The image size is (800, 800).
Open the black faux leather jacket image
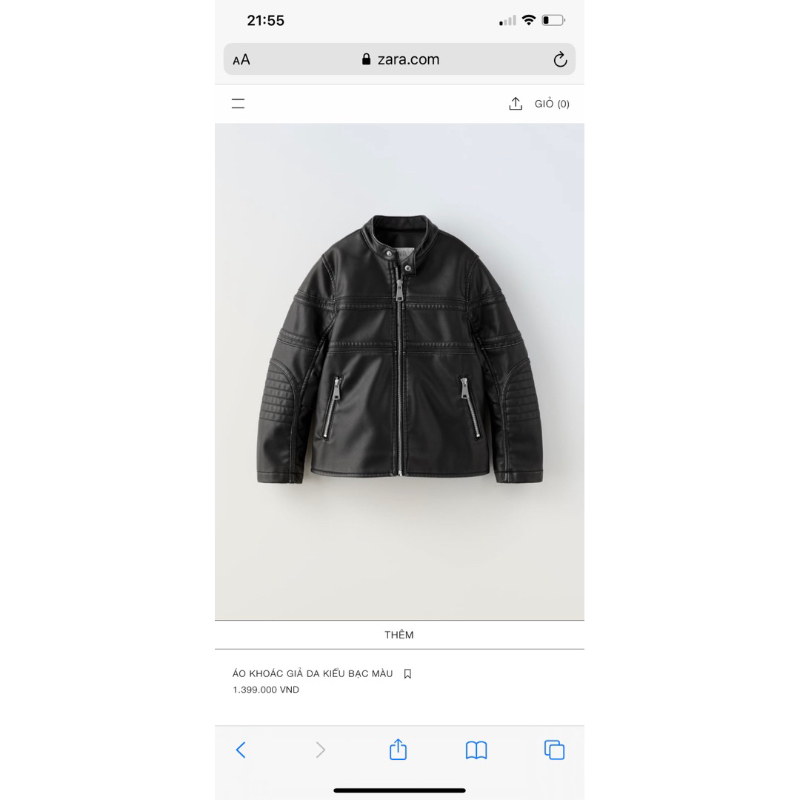tap(399, 350)
